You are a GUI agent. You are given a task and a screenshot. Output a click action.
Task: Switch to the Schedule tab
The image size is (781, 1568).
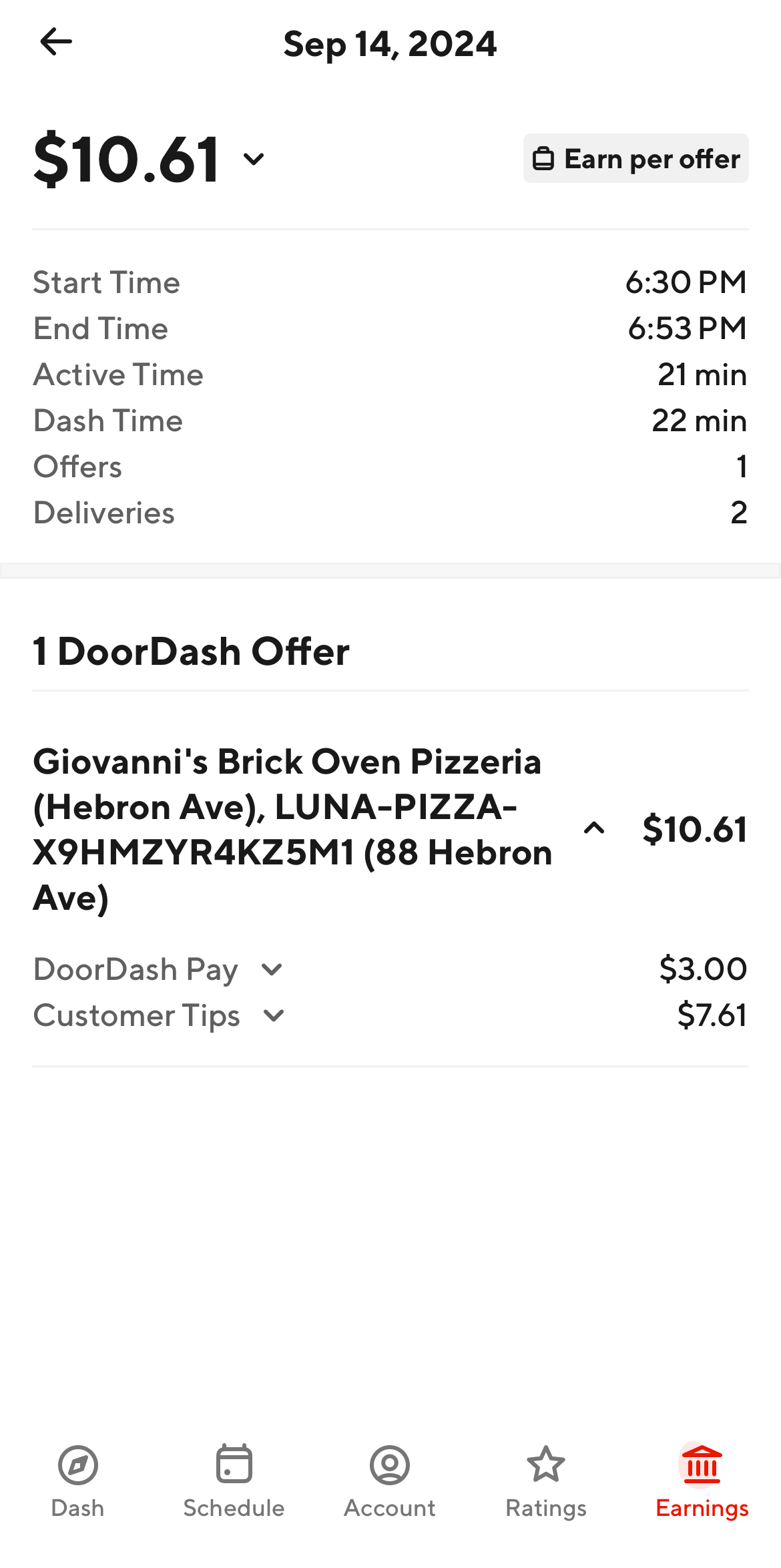234,1483
